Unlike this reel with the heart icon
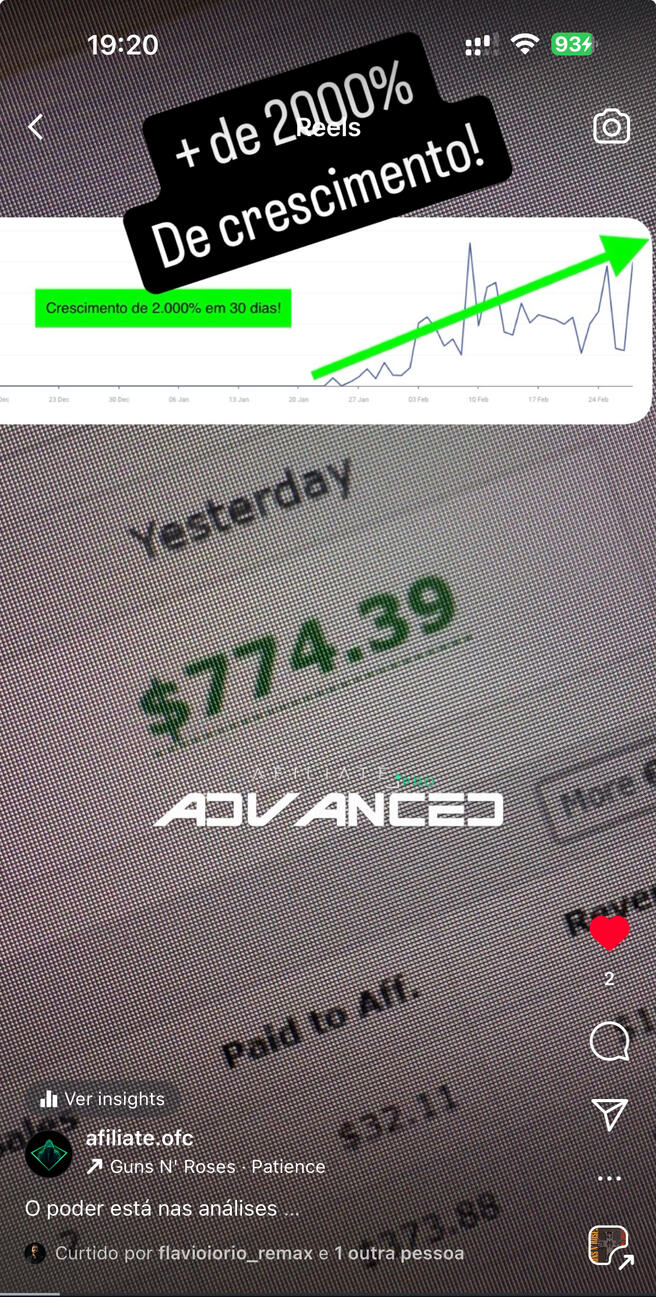The image size is (656, 1297). coord(609,933)
